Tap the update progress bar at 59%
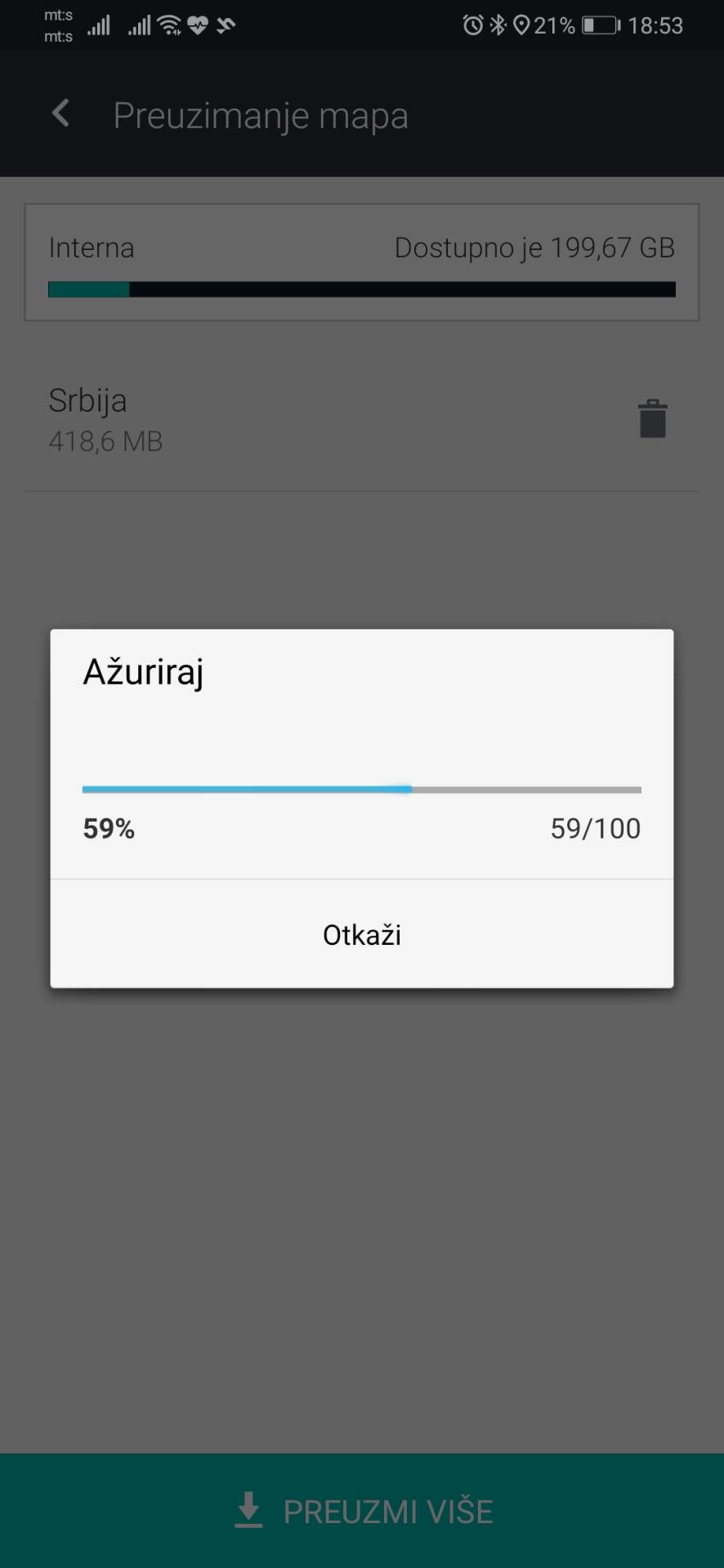The width and height of the screenshot is (724, 1568). click(362, 789)
